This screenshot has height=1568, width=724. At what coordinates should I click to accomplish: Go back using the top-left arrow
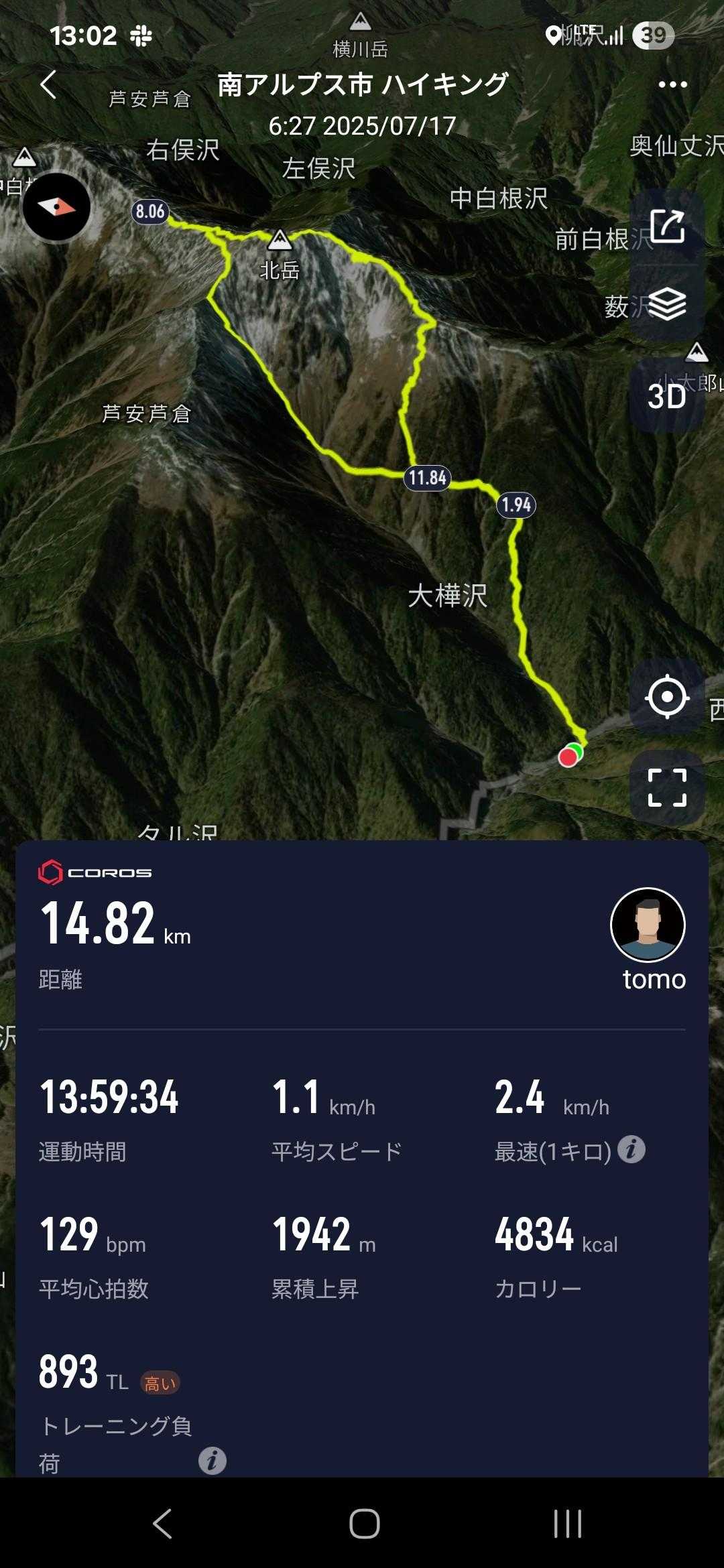48,84
